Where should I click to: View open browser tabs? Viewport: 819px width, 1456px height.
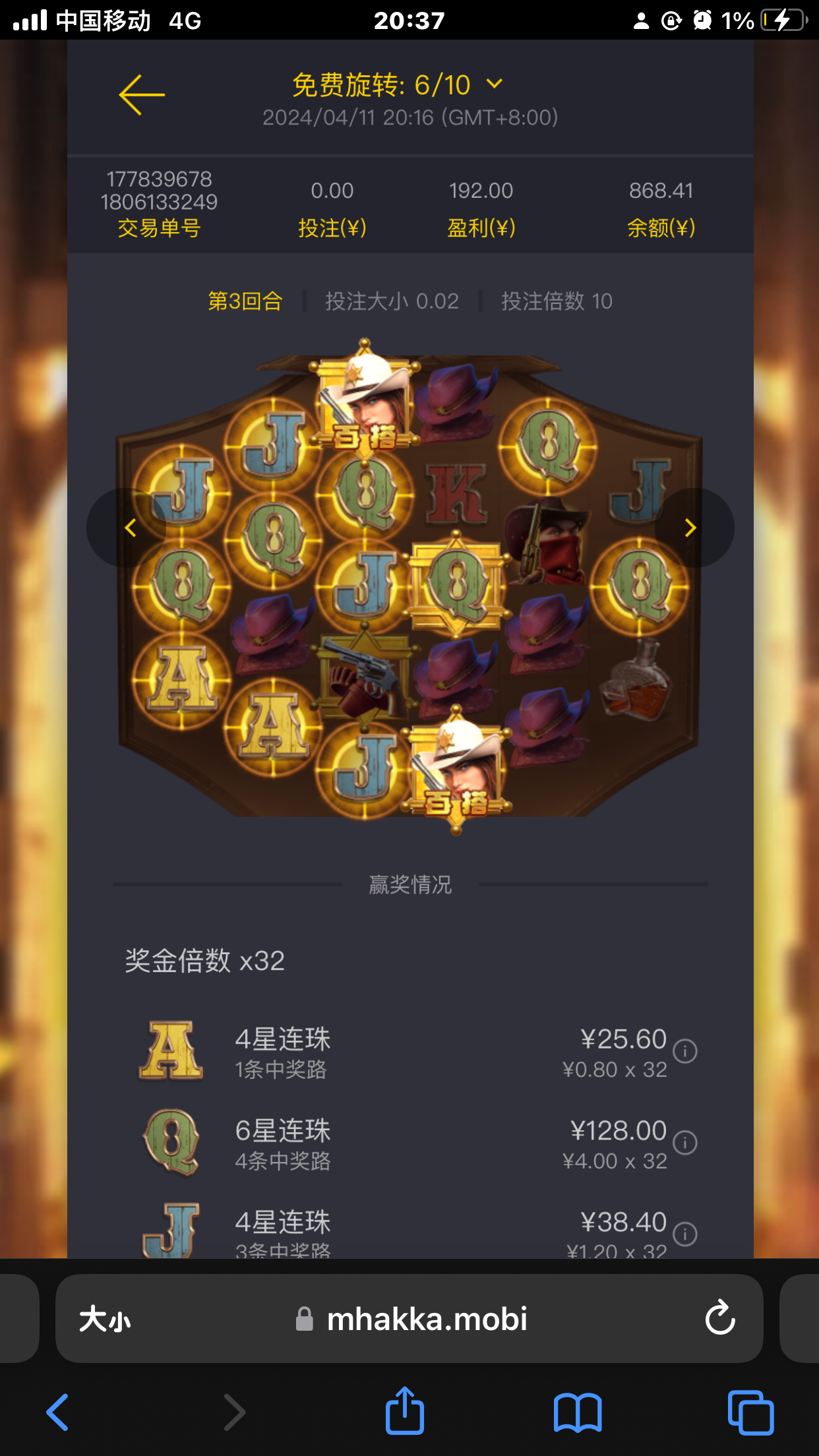750,1412
